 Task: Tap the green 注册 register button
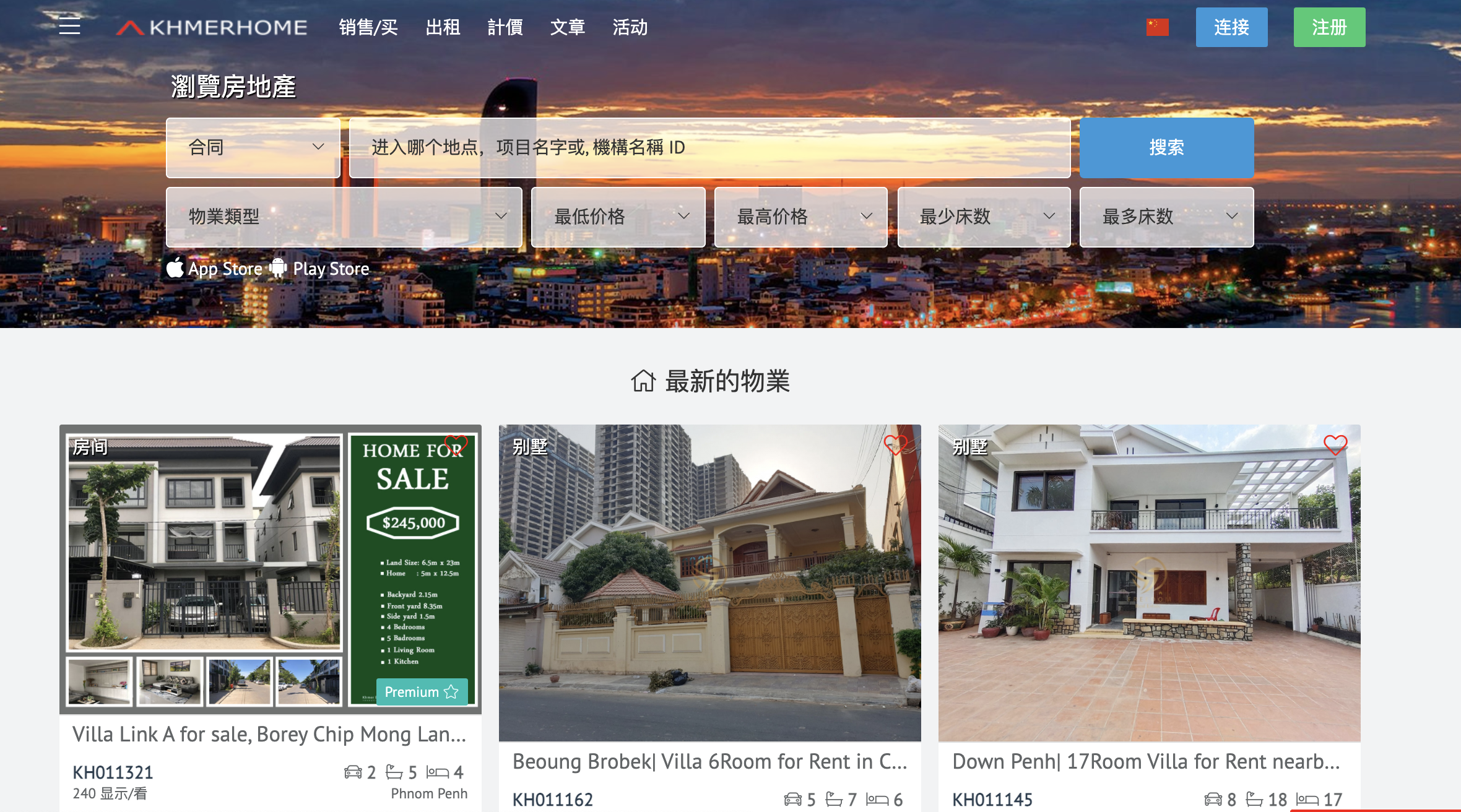[1329, 27]
